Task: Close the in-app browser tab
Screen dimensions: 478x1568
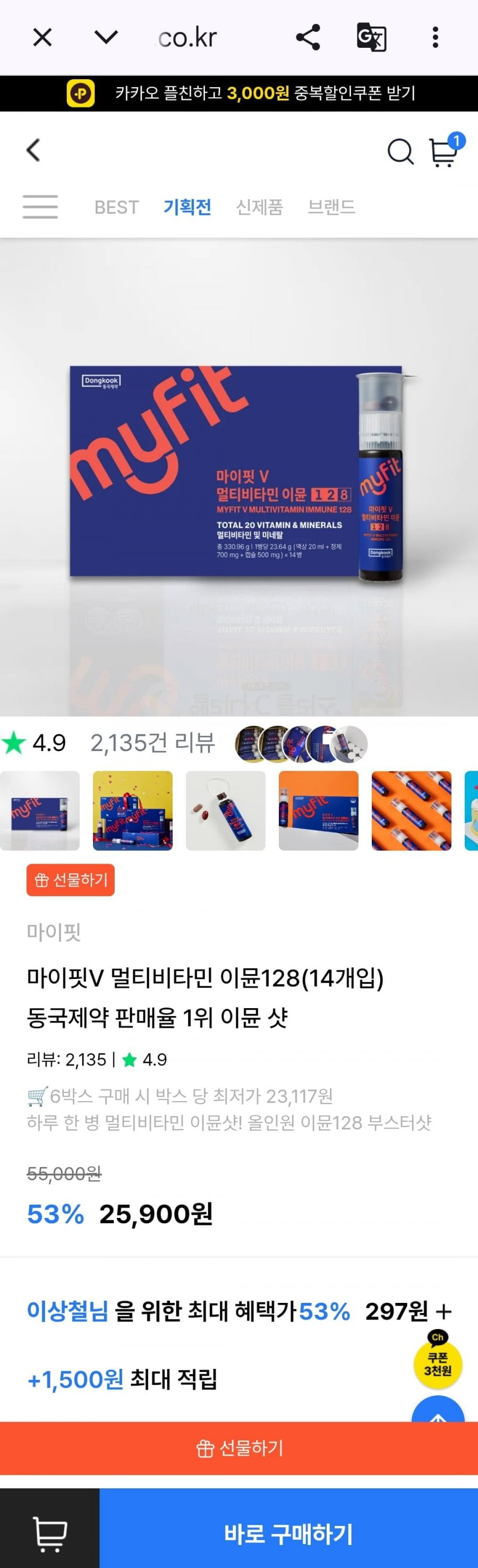Action: pos(42,38)
